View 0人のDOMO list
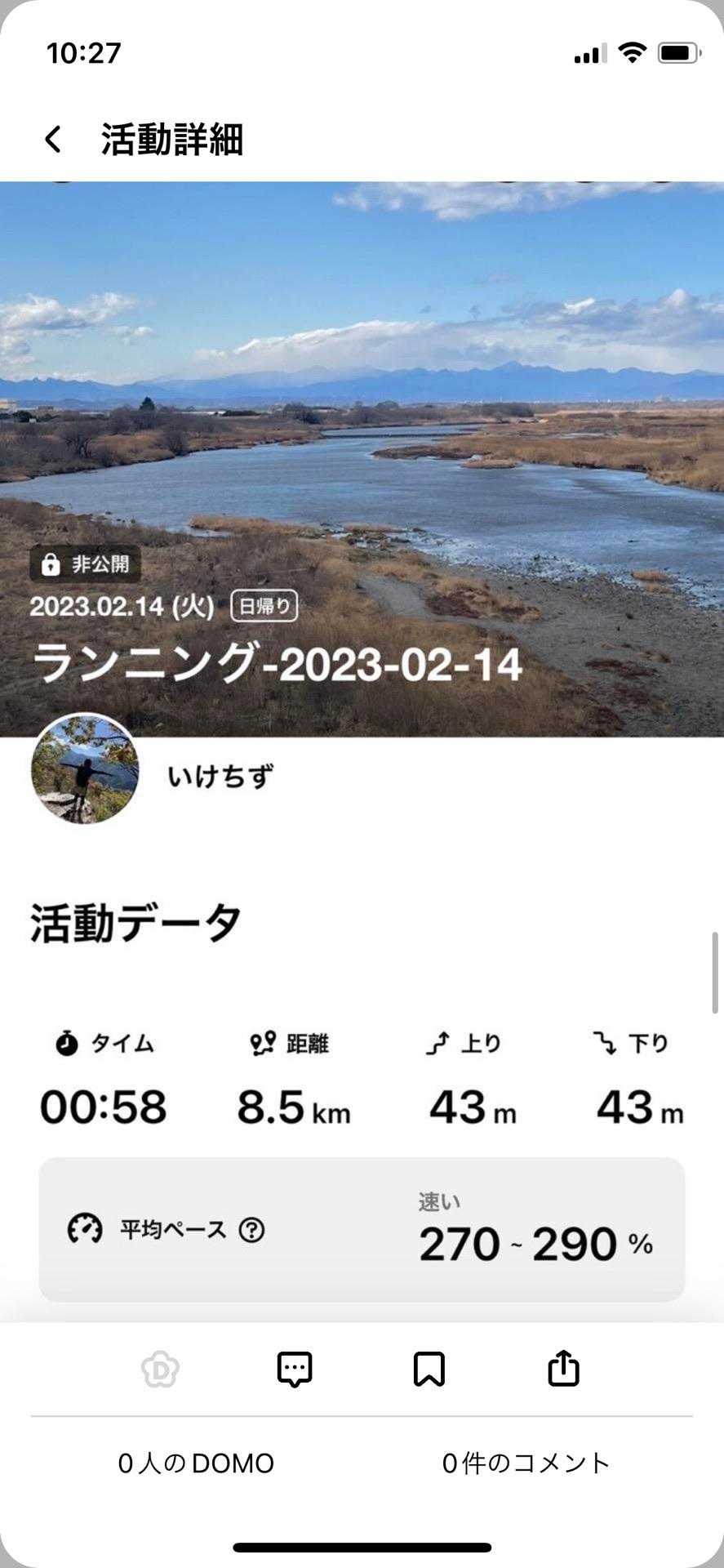Screen dimensions: 724x1568 pyautogui.click(x=196, y=1463)
